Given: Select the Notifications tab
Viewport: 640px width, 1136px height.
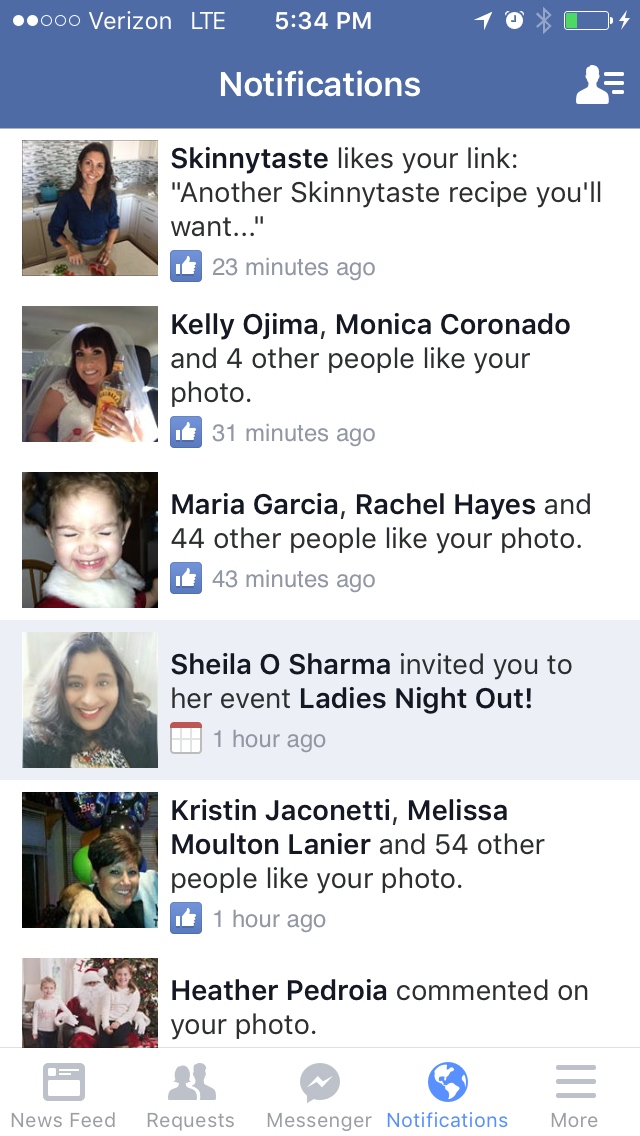Looking at the screenshot, I should click(x=447, y=1095).
